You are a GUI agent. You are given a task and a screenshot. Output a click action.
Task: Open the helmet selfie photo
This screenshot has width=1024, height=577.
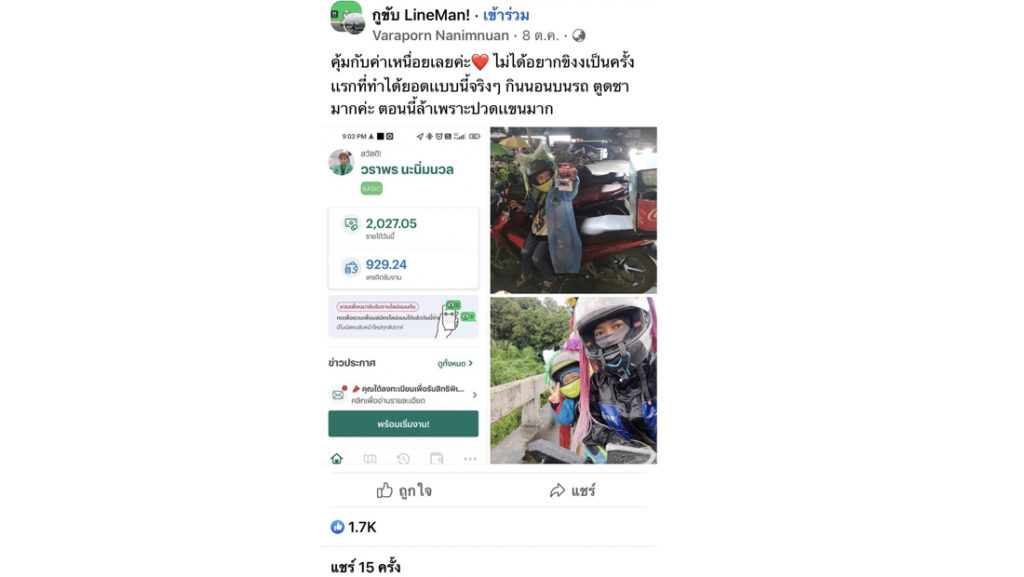point(573,381)
